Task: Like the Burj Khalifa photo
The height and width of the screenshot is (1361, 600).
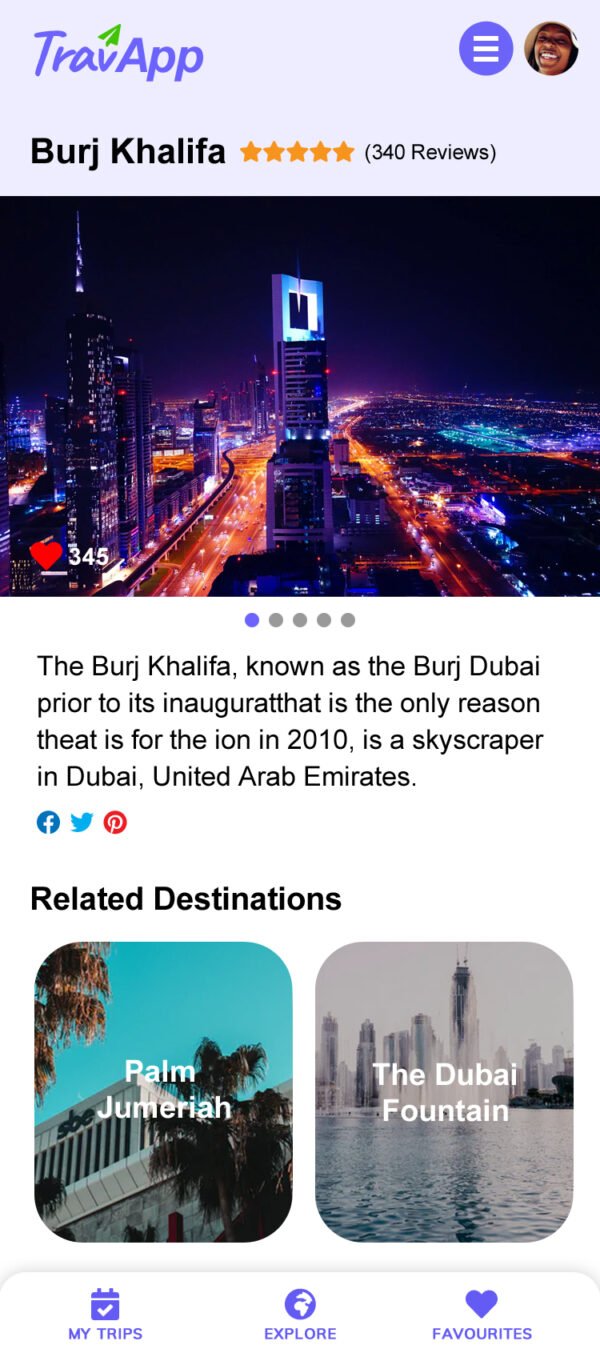Action: (46, 555)
